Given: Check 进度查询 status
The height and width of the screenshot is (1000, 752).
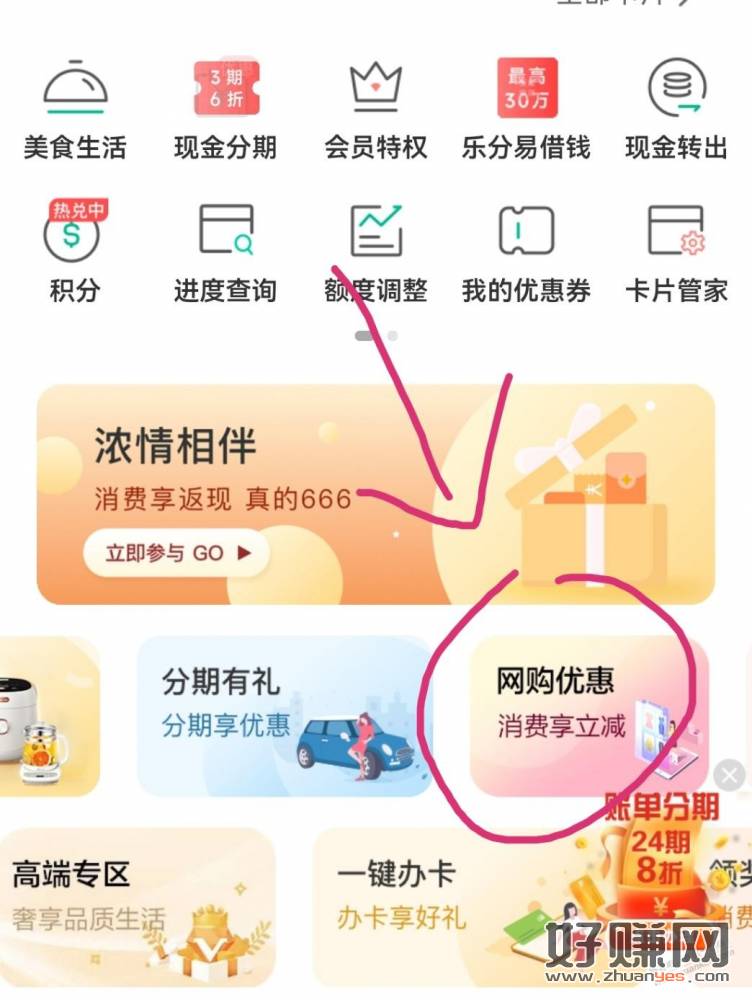Looking at the screenshot, I should pyautogui.click(x=225, y=250).
